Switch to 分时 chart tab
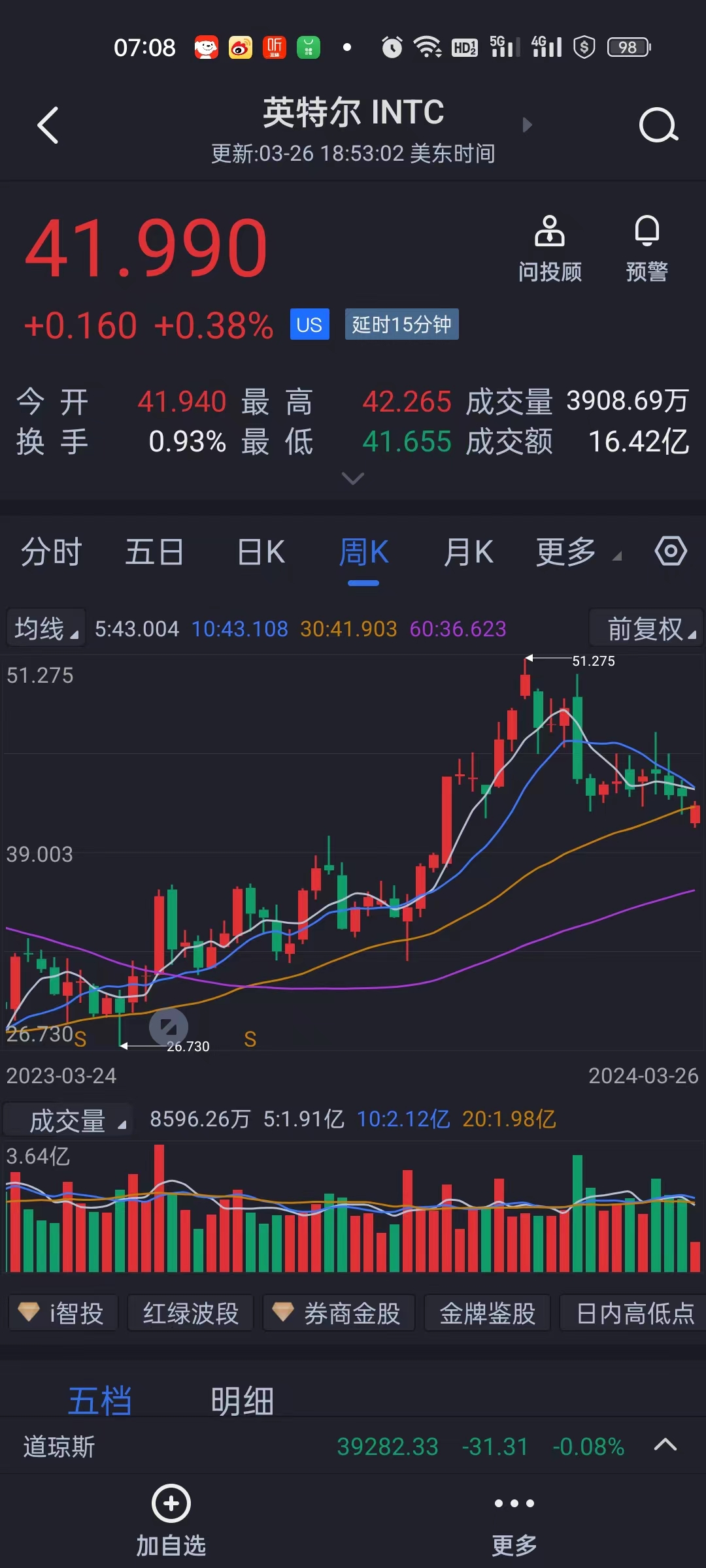706x1568 pixels. point(51,552)
